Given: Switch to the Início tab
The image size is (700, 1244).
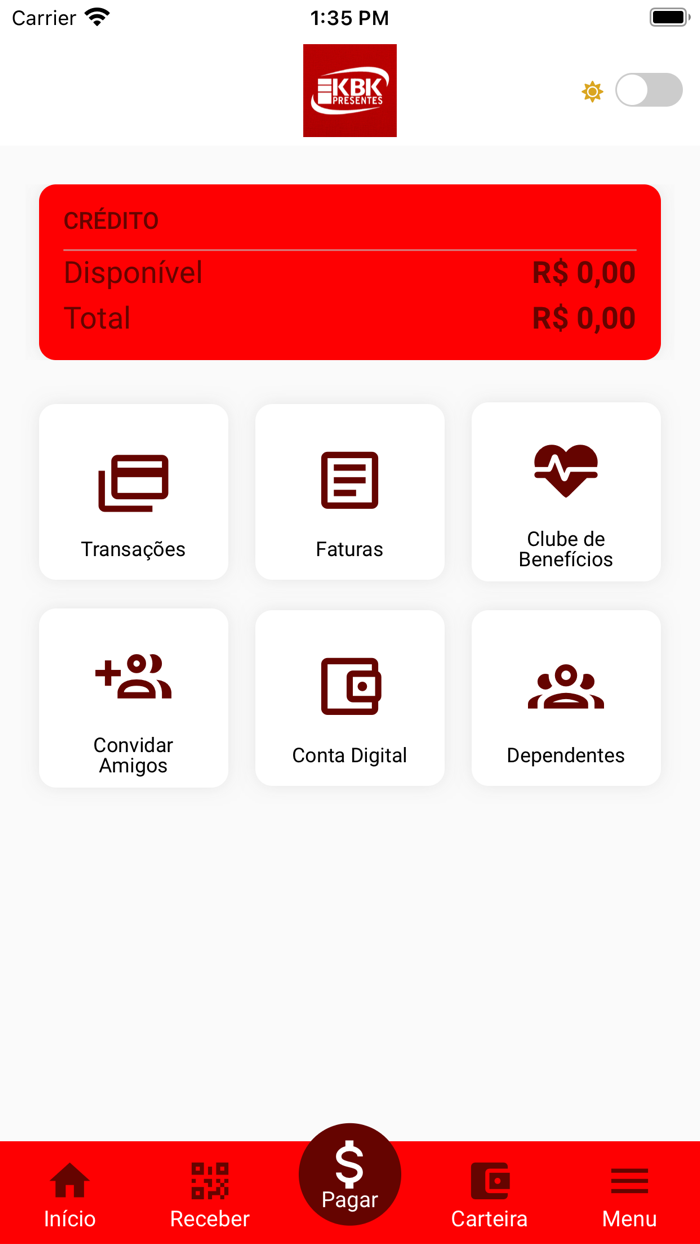Looking at the screenshot, I should click(x=70, y=1195).
